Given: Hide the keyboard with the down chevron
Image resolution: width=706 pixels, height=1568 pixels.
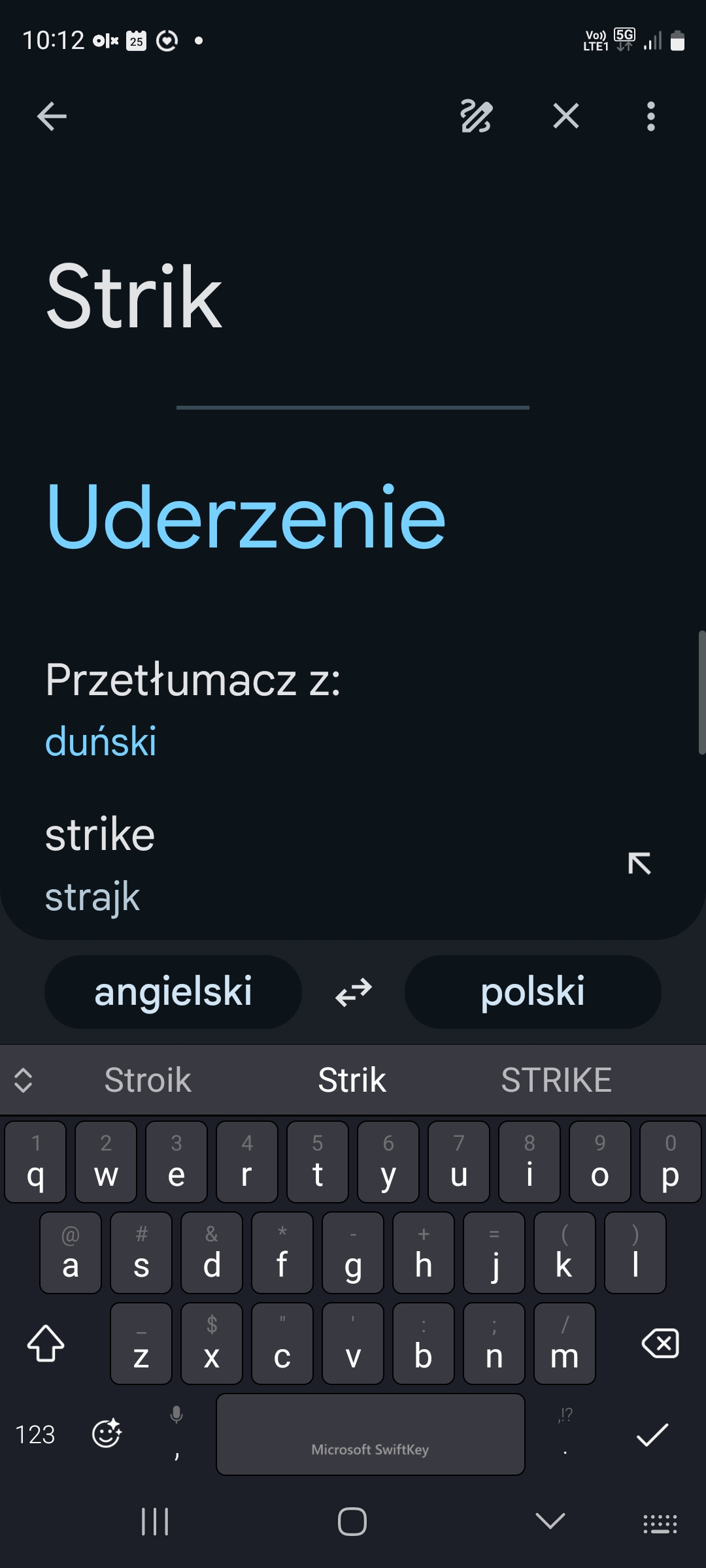Looking at the screenshot, I should click(x=550, y=1521).
